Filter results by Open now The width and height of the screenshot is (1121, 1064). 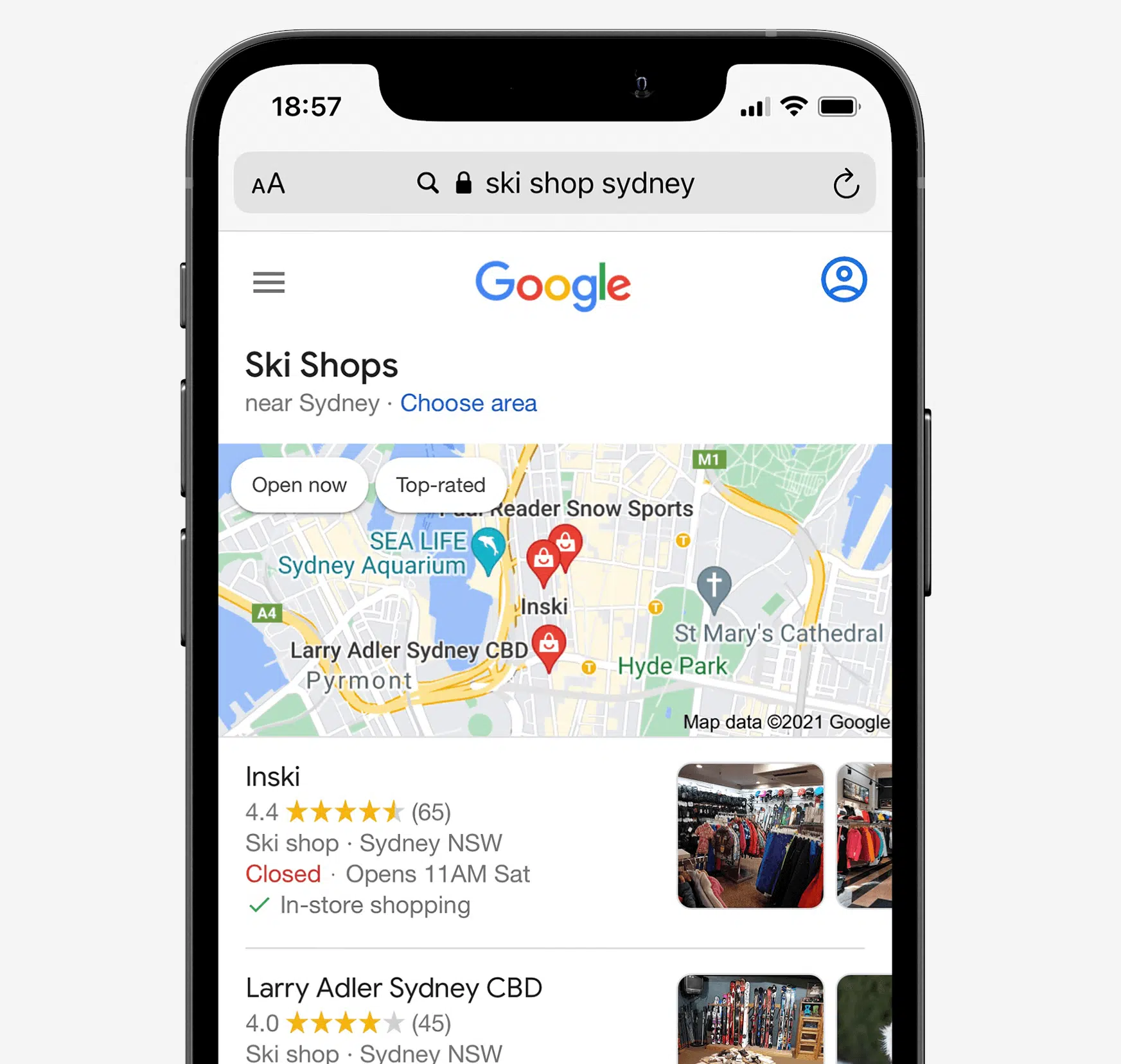click(299, 485)
